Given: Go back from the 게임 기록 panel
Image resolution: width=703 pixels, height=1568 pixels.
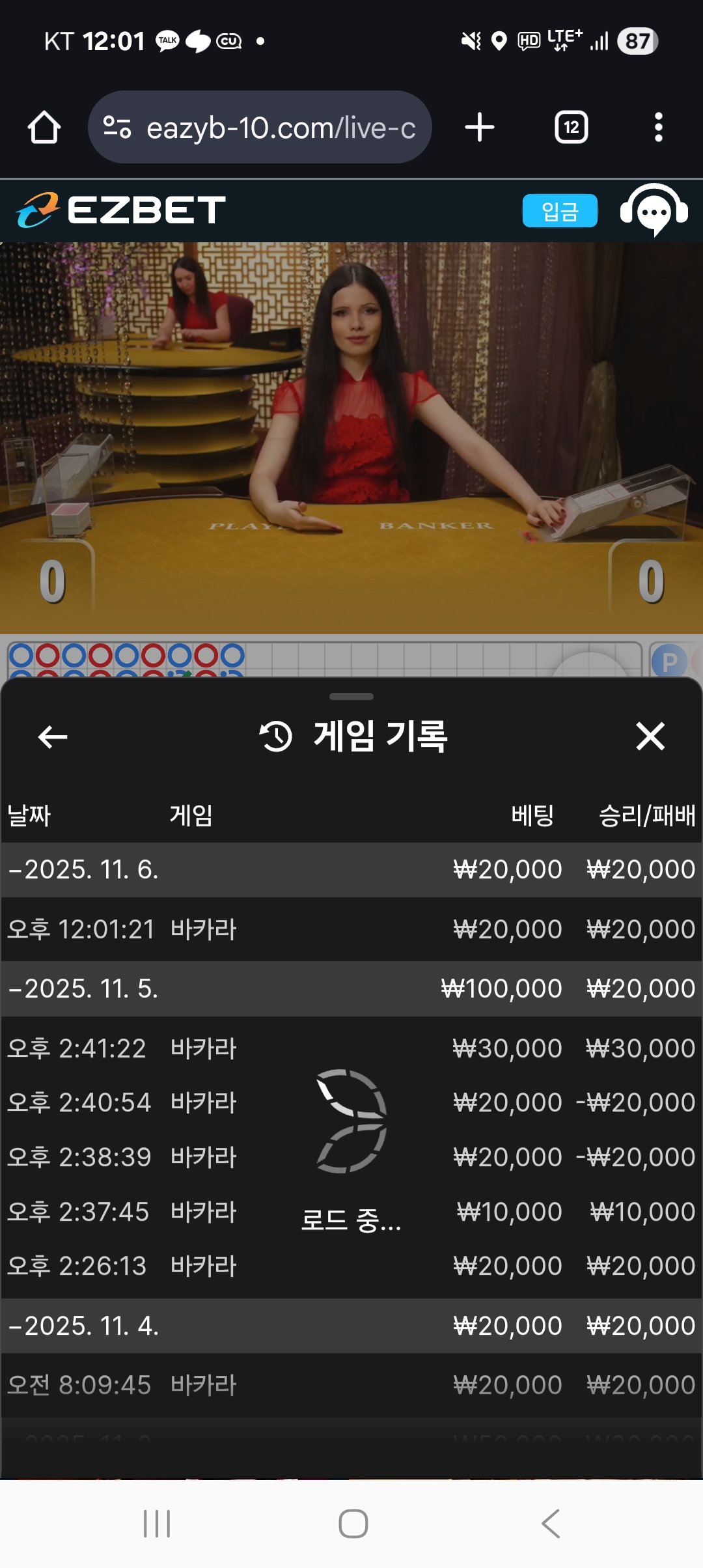Looking at the screenshot, I should pos(53,737).
